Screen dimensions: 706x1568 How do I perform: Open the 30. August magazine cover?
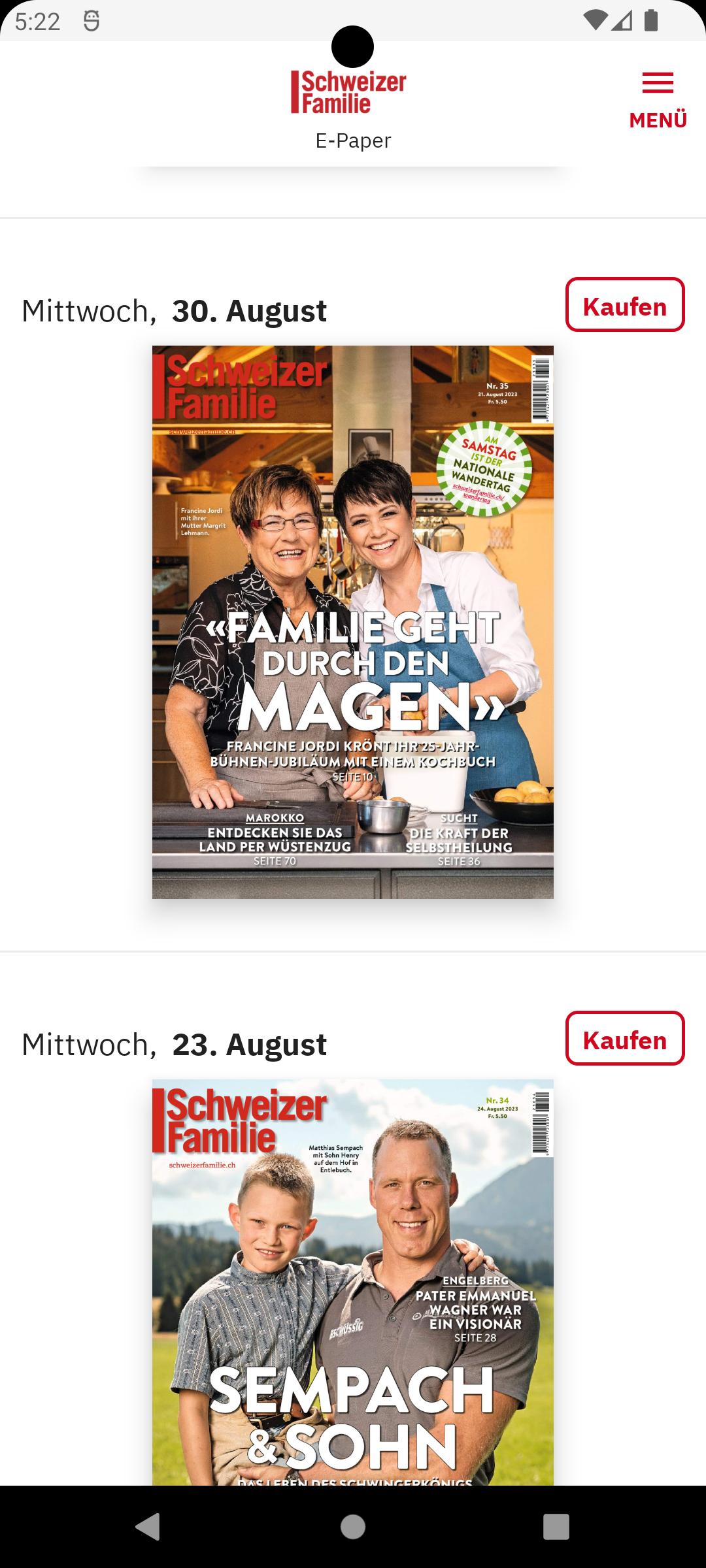click(x=353, y=622)
